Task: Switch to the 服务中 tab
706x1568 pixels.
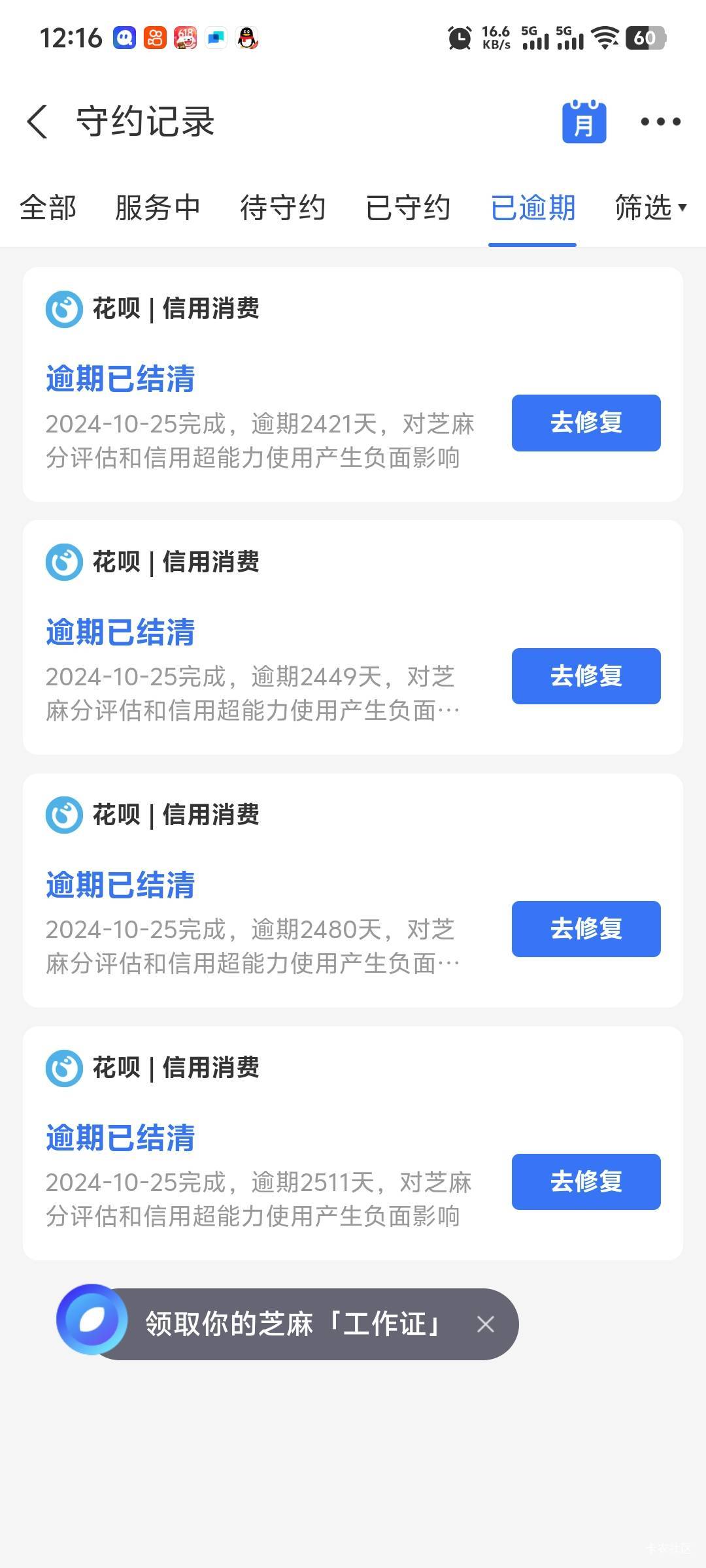Action: pos(158,208)
